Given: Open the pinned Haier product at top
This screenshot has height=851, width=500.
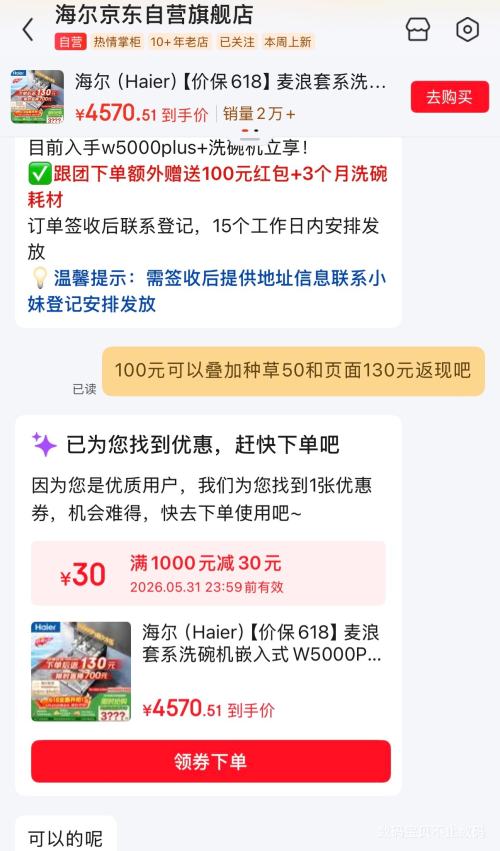Looking at the screenshot, I should pos(206,97).
